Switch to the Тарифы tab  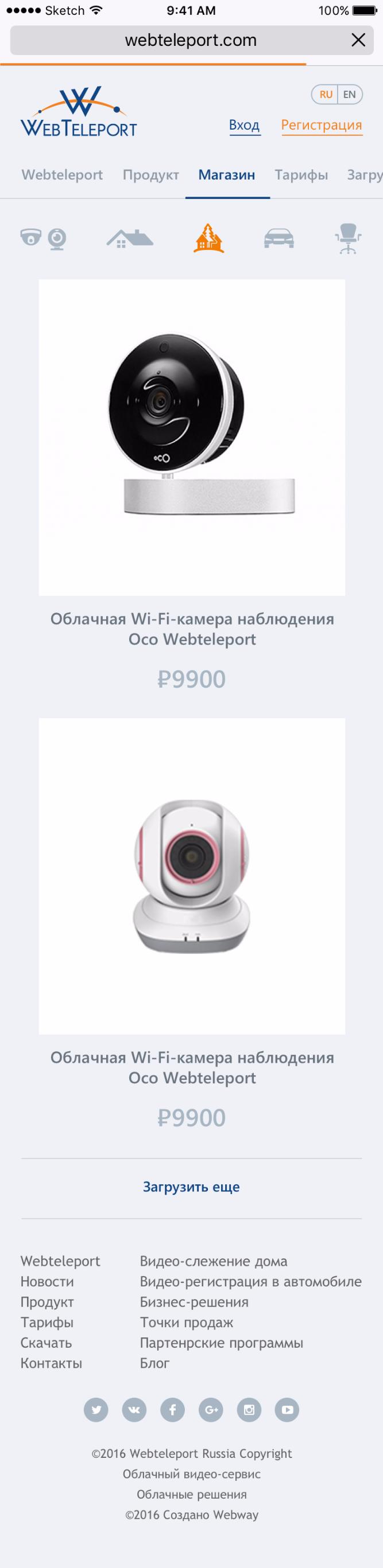pyautogui.click(x=301, y=175)
